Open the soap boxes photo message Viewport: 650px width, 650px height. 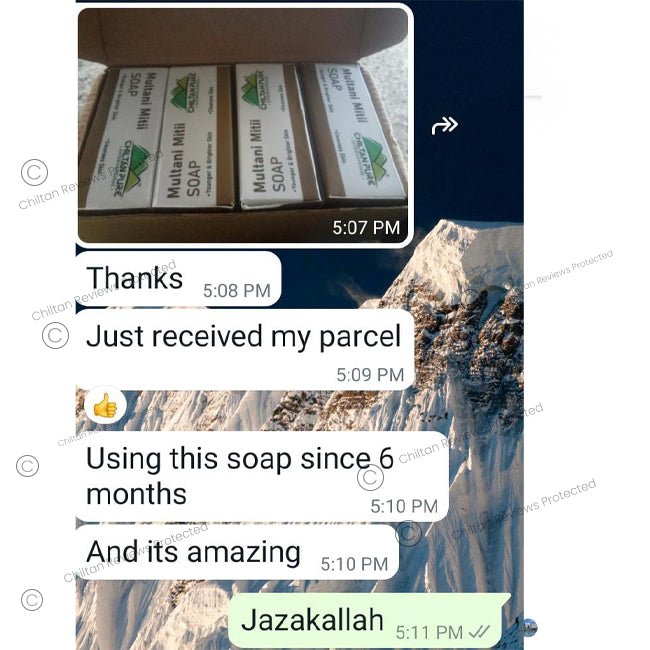[243, 125]
